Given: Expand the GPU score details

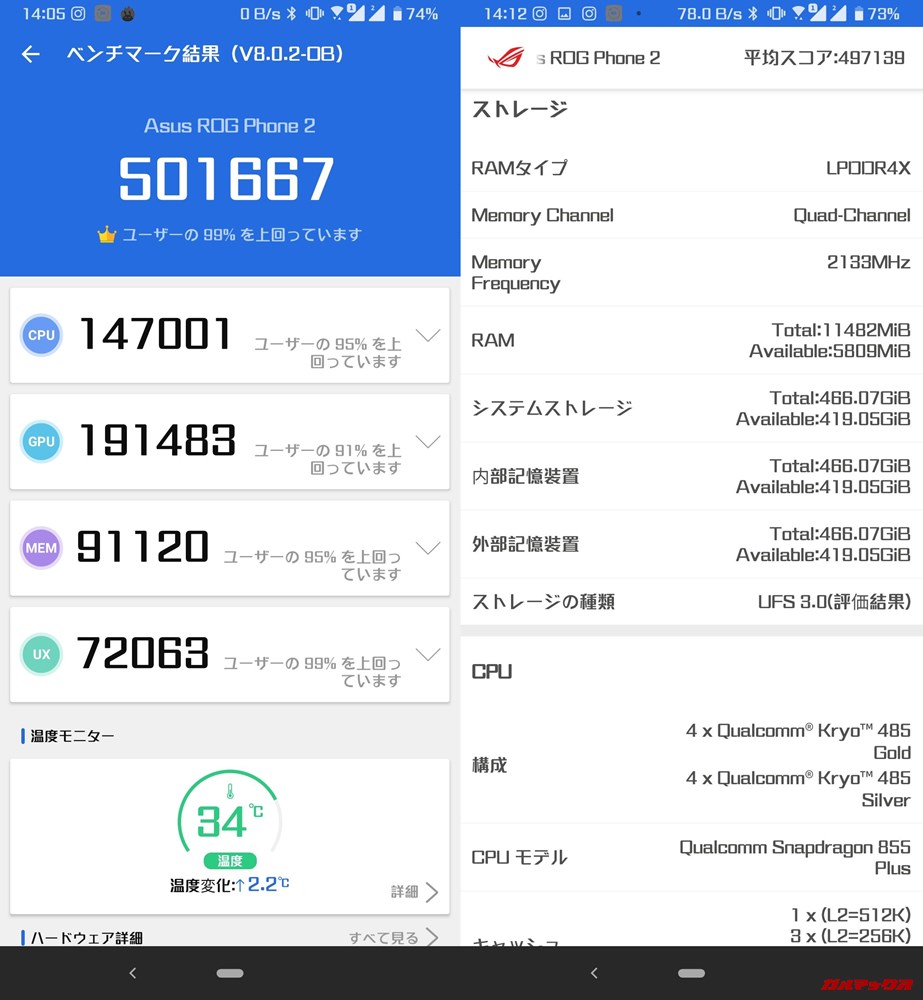Looking at the screenshot, I should [429, 442].
